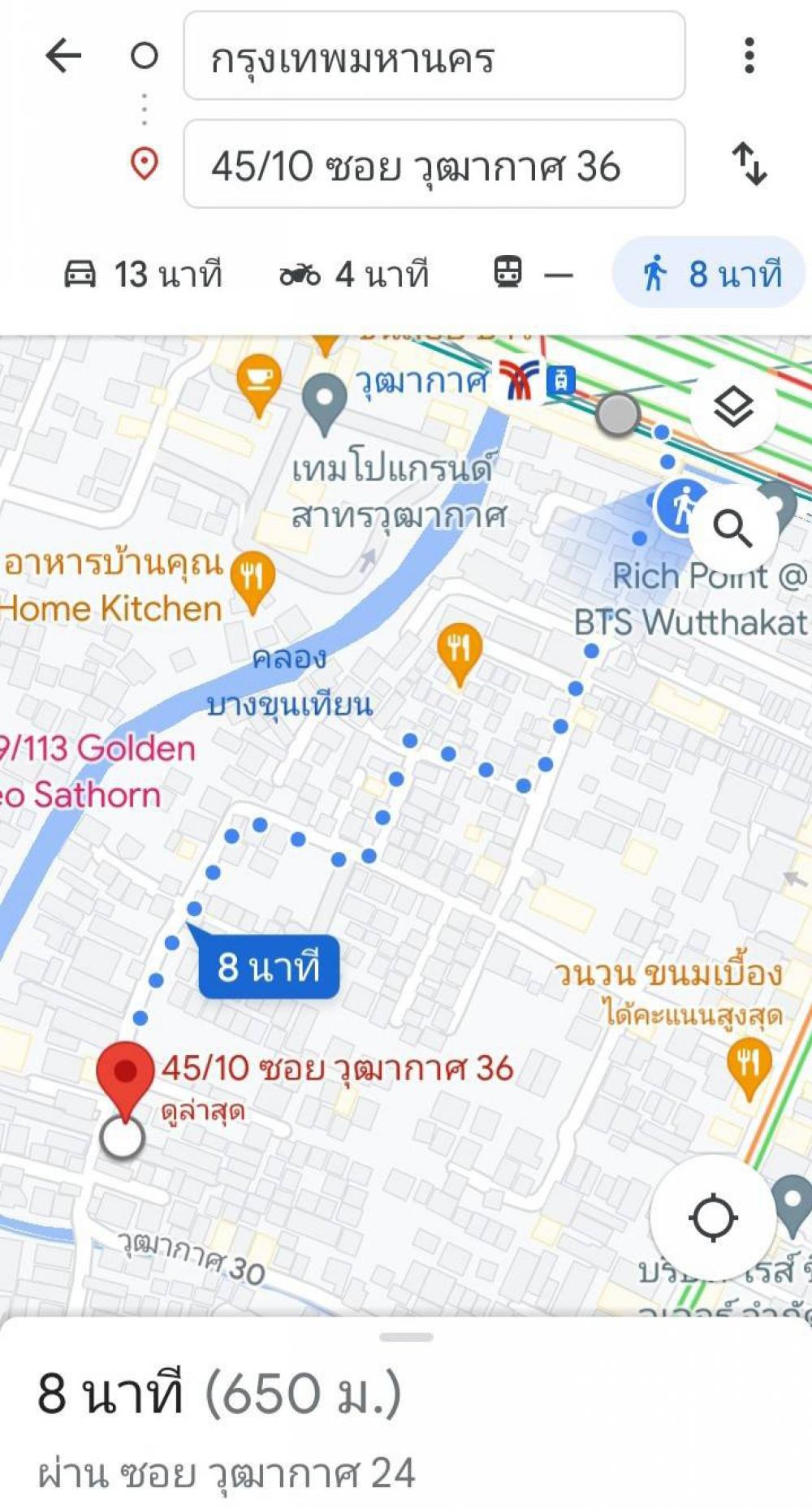Screen dimensions: 812x1509
Task: Edit the starting point กรุงเทพมหานคร field
Action: pyautogui.click(x=434, y=56)
